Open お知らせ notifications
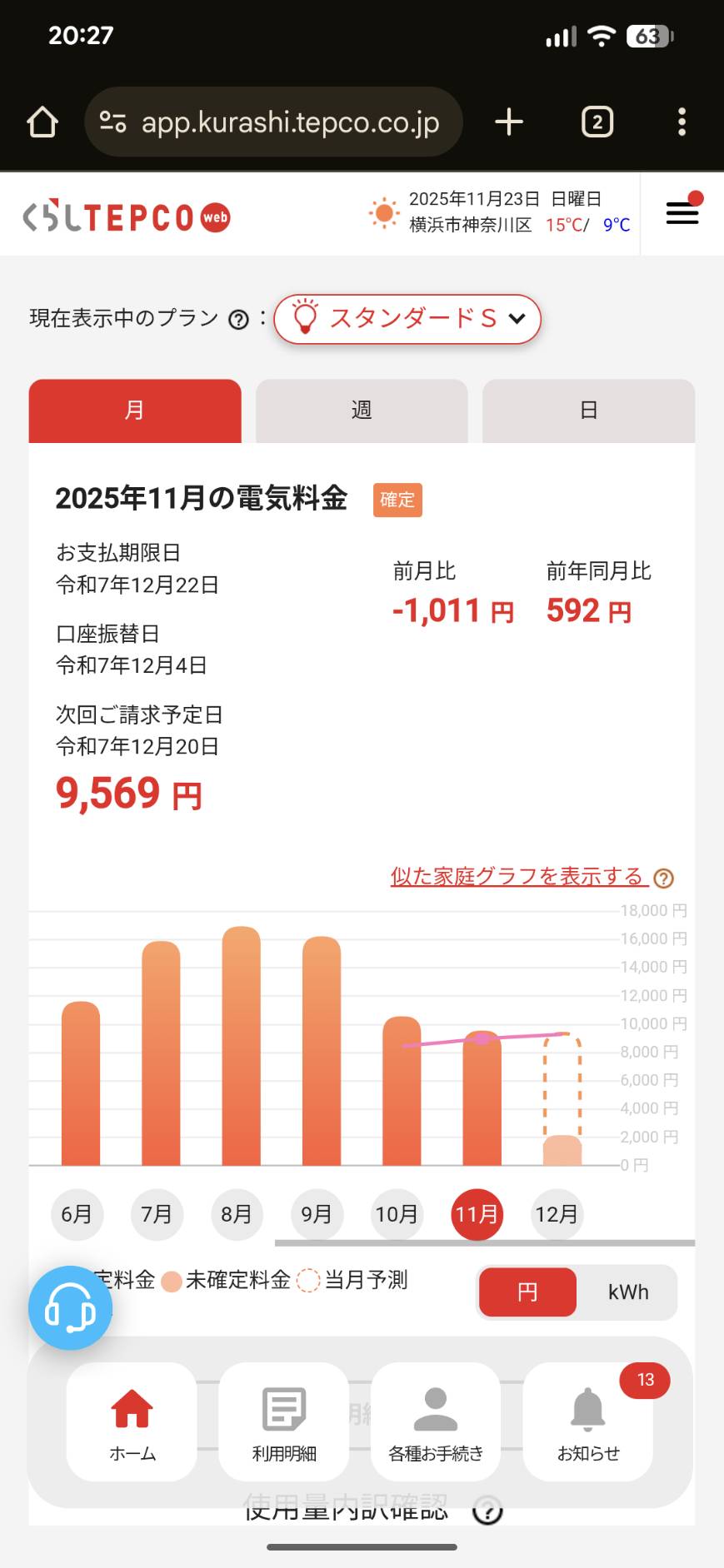724x1568 pixels. pos(588,1422)
